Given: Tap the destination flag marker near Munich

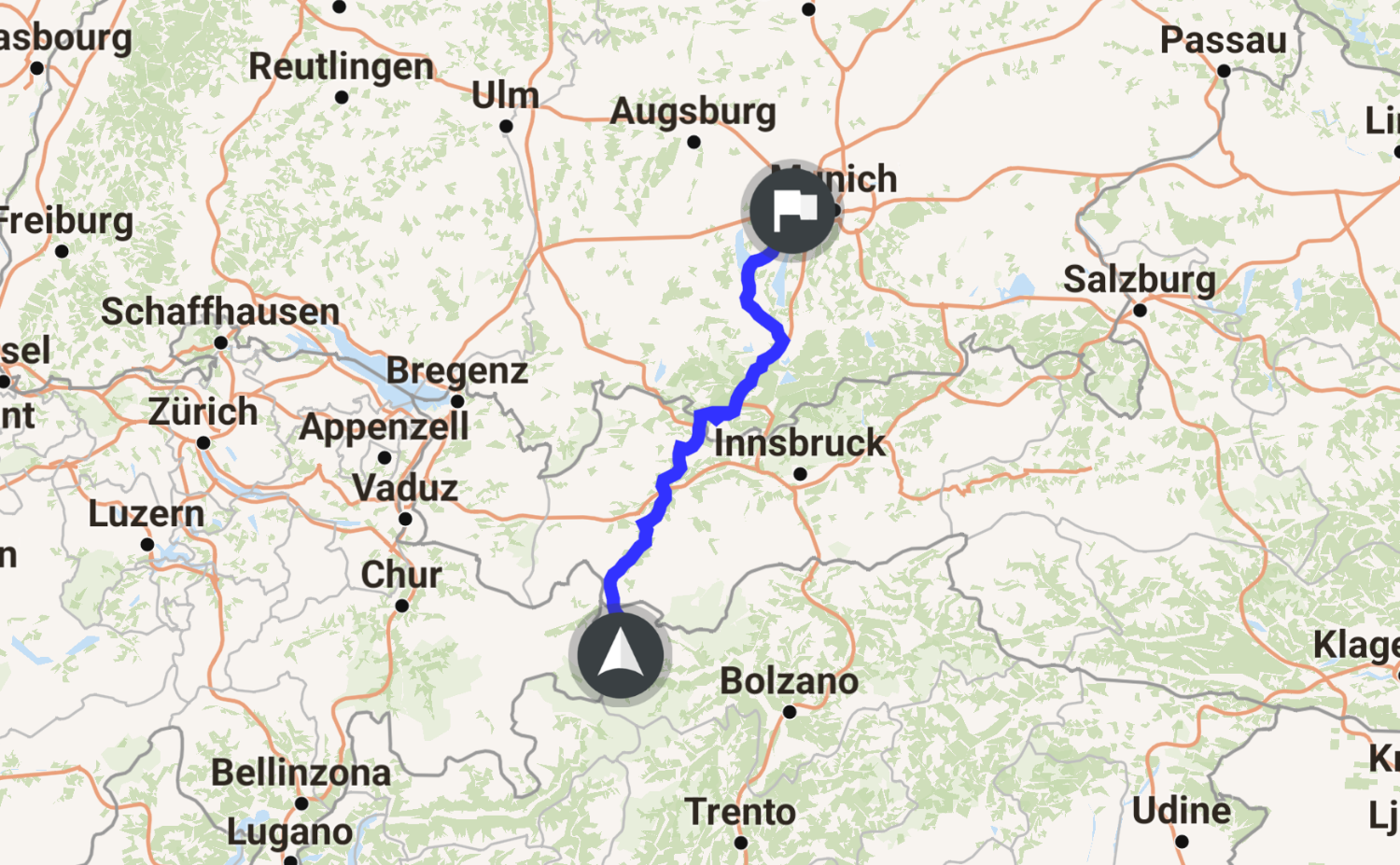Looking at the screenshot, I should click(792, 211).
